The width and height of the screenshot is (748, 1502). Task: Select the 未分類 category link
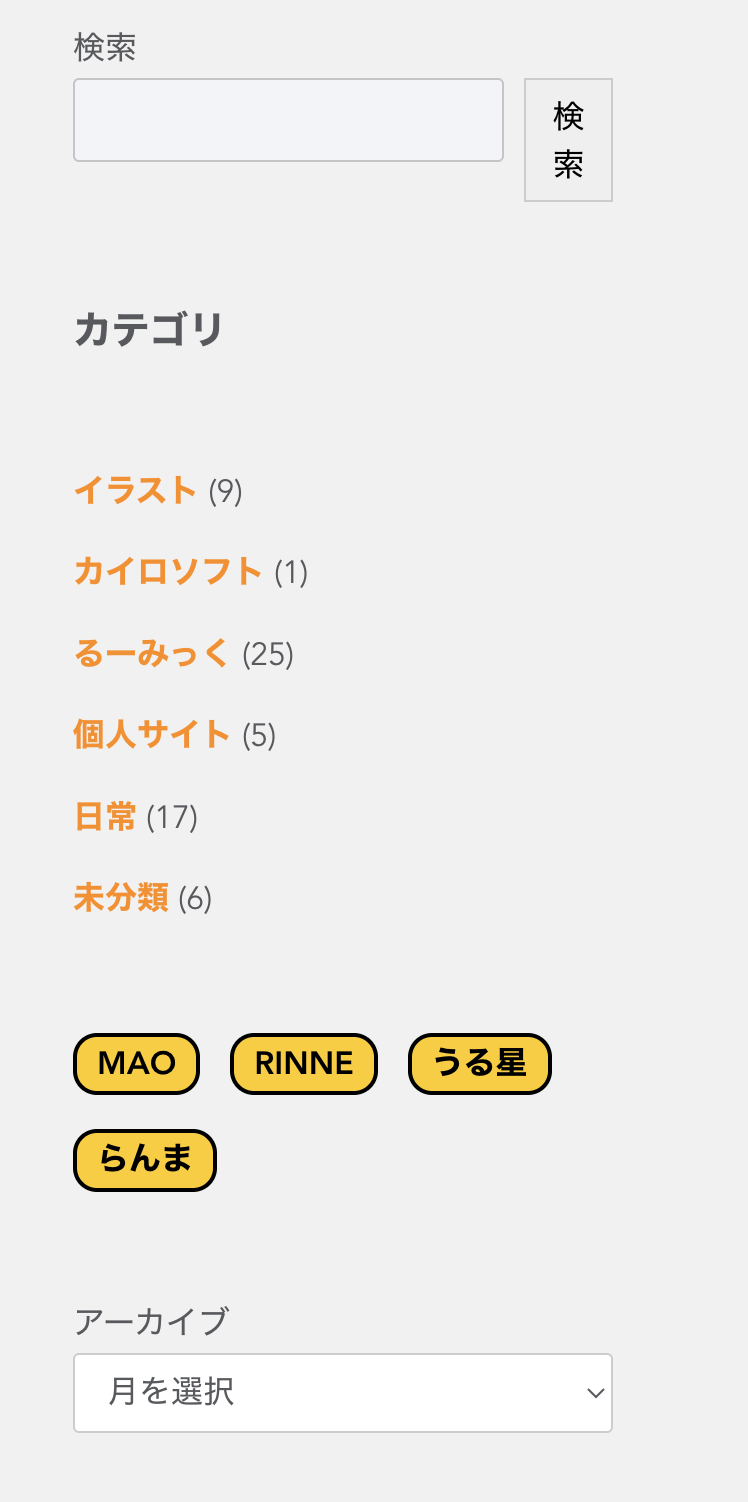(x=121, y=899)
